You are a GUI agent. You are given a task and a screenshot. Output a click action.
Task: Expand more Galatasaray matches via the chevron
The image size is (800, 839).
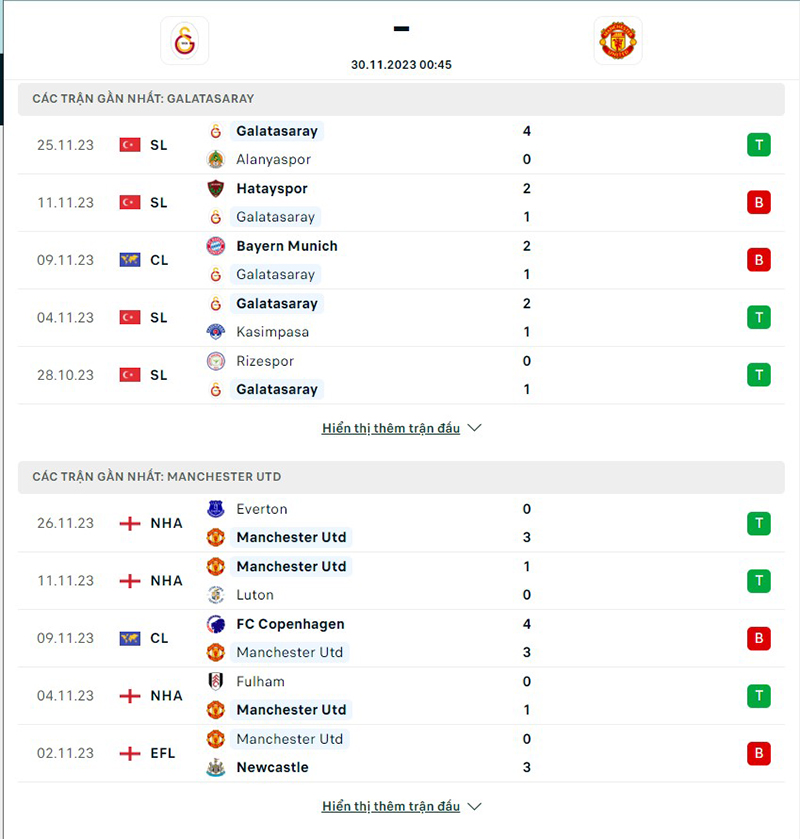coord(473,427)
